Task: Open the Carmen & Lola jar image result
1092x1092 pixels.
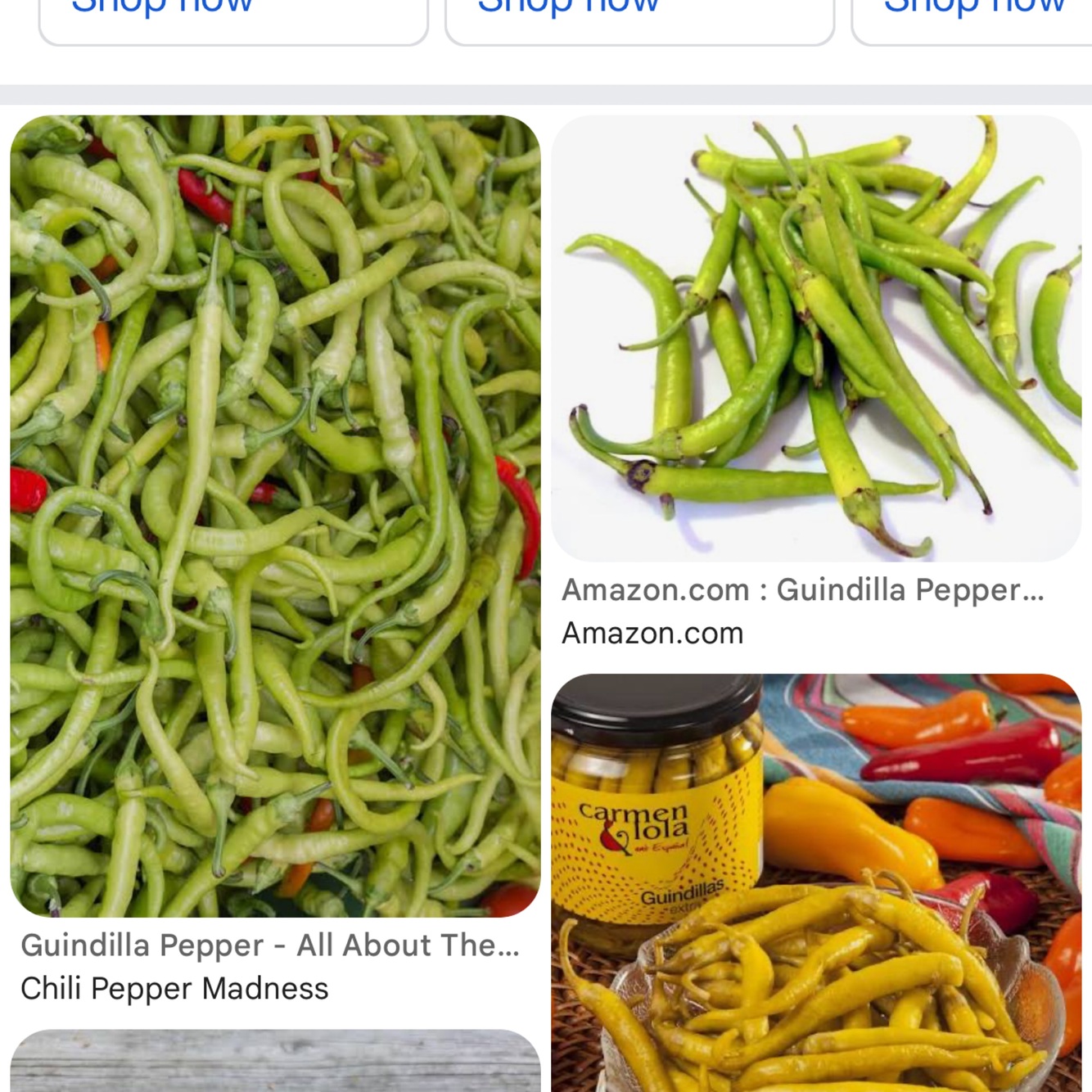Action: pyautogui.click(x=816, y=882)
